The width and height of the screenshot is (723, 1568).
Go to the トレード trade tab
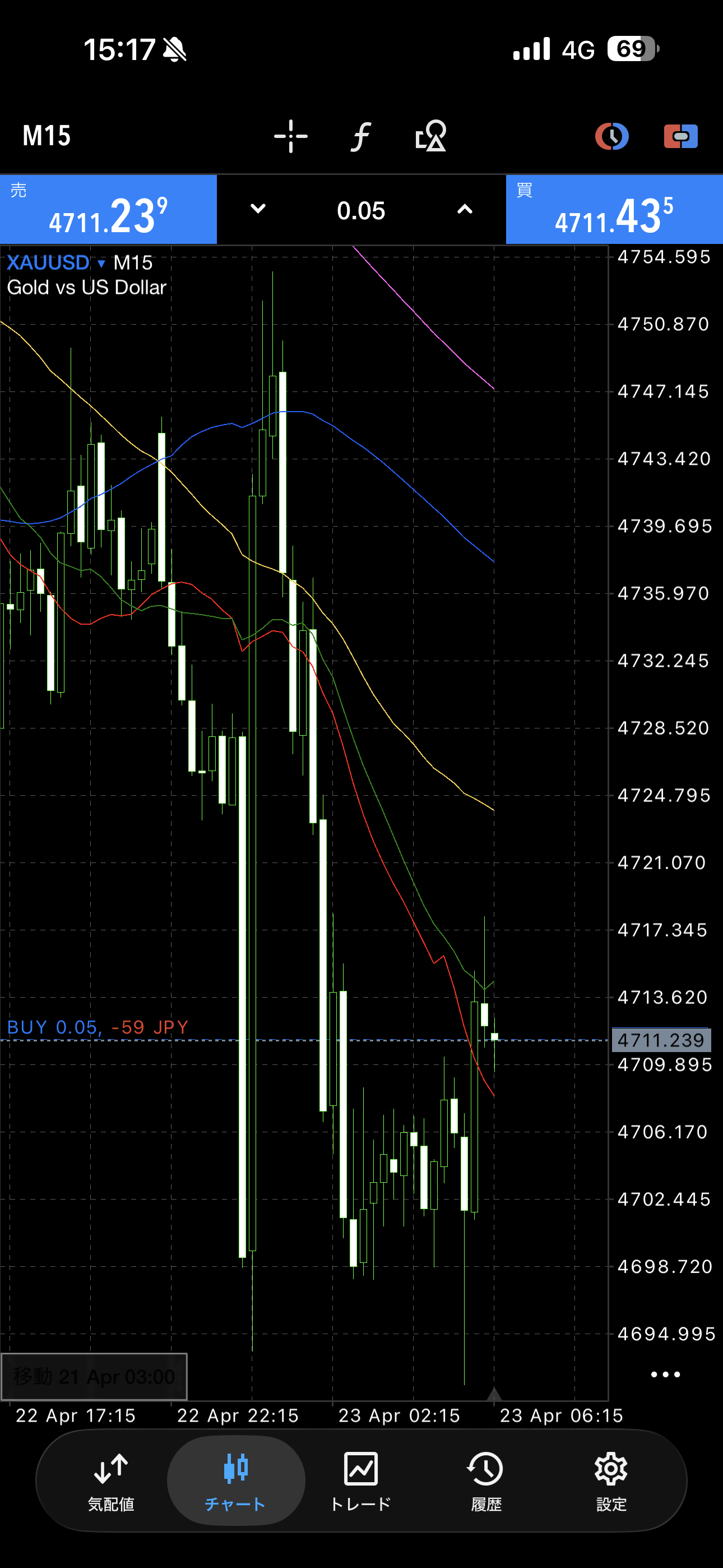click(x=361, y=1481)
